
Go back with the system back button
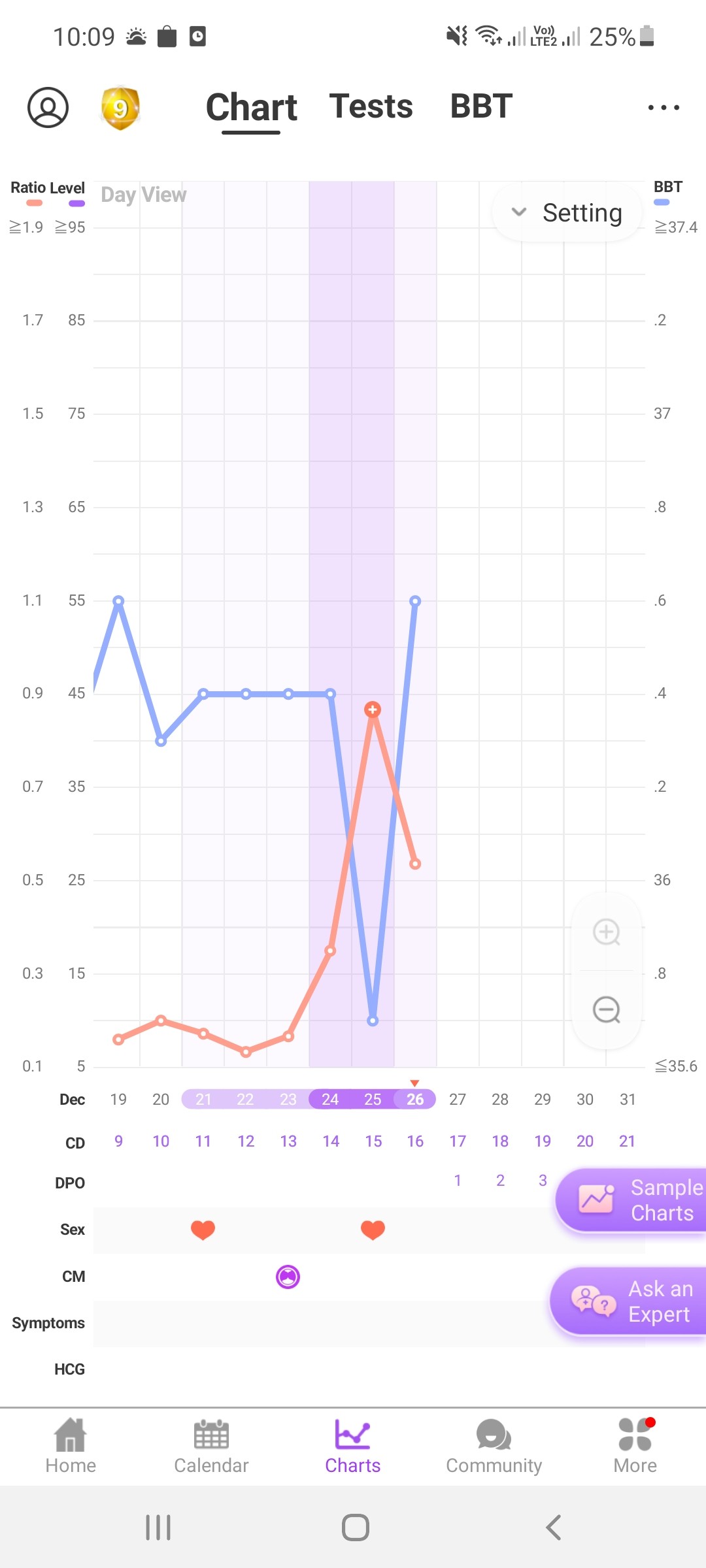[x=553, y=1527]
